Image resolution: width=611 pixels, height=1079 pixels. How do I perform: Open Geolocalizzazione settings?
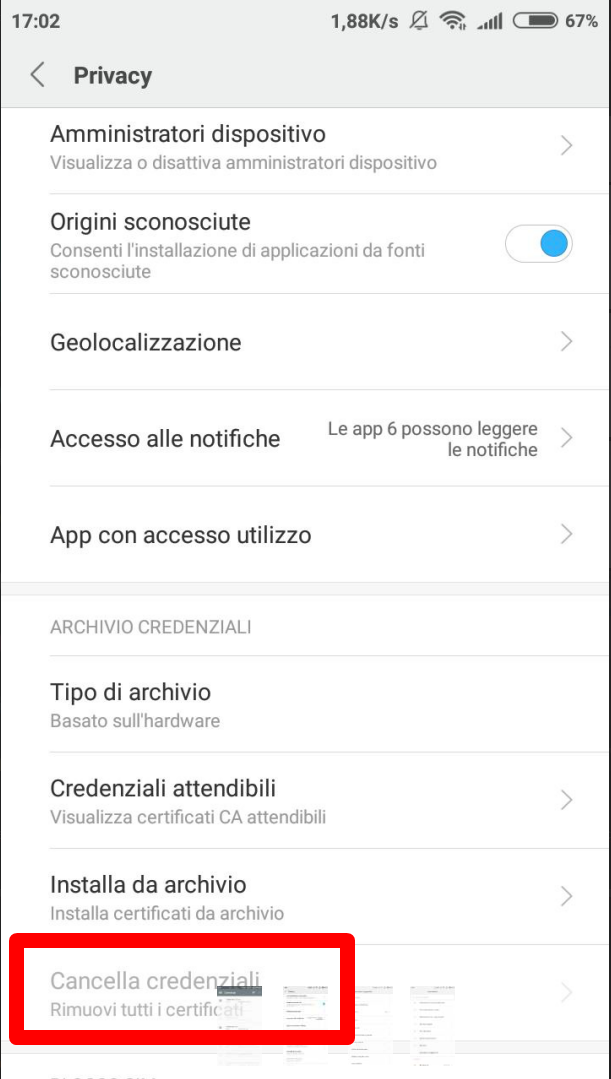click(305, 342)
